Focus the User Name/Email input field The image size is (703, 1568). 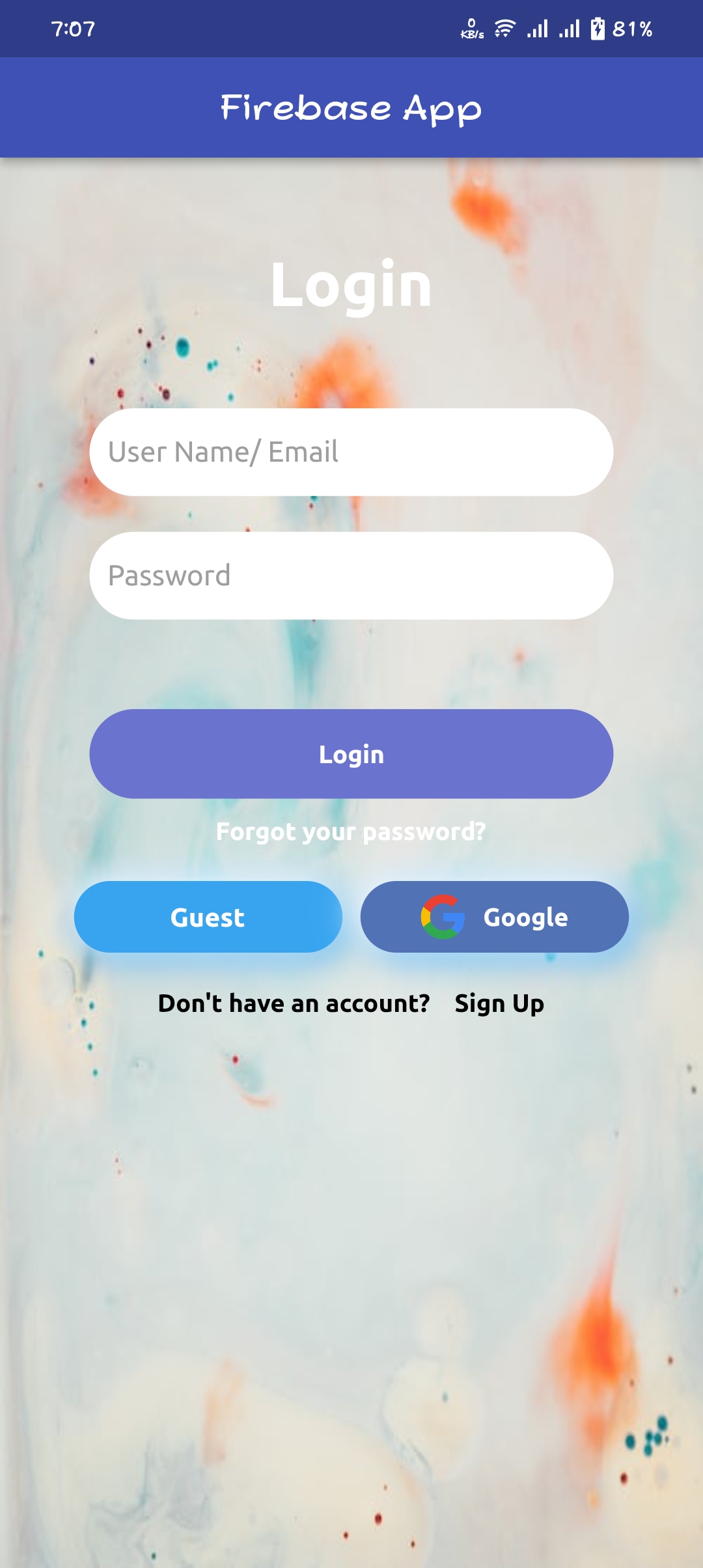click(x=351, y=451)
